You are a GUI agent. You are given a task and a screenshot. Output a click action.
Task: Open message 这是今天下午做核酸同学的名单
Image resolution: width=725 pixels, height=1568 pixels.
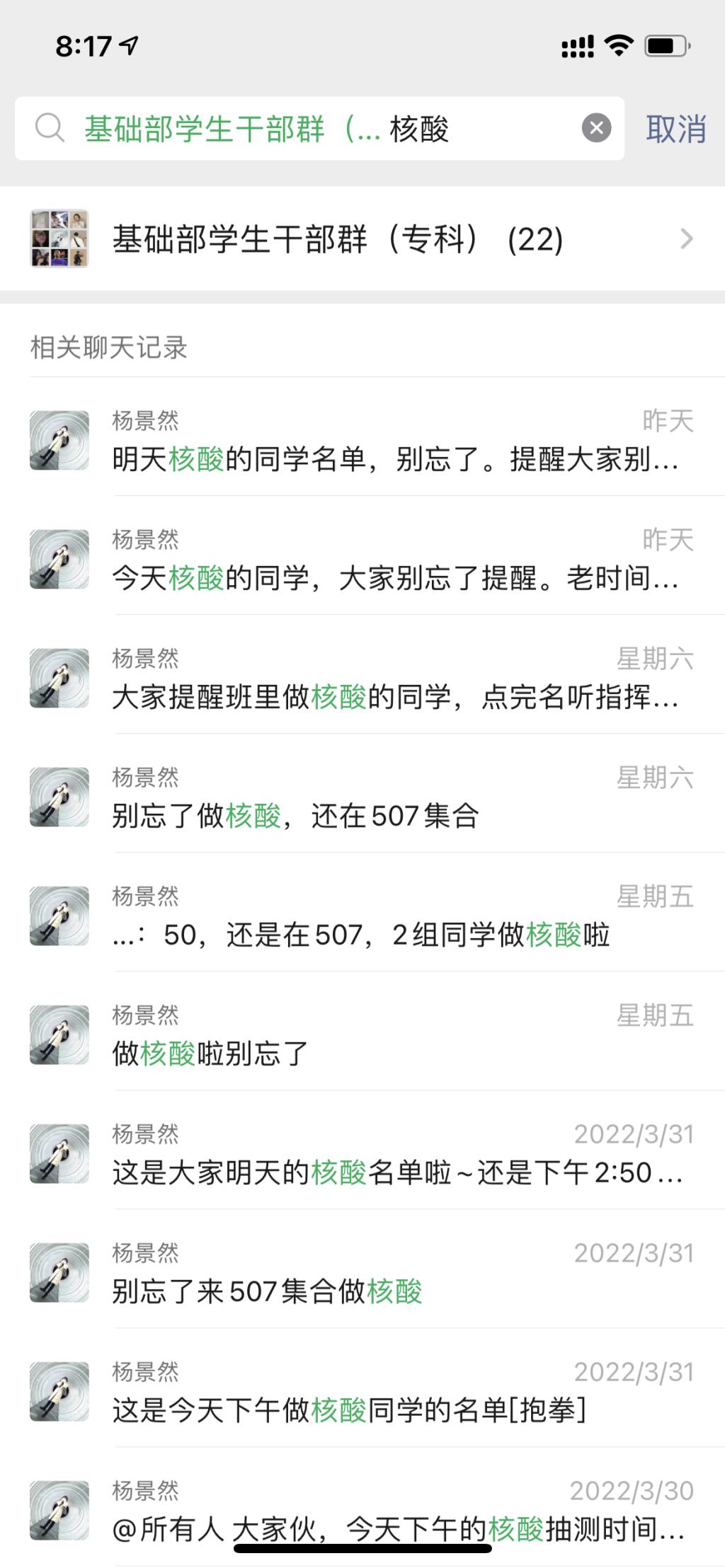tap(394, 1393)
